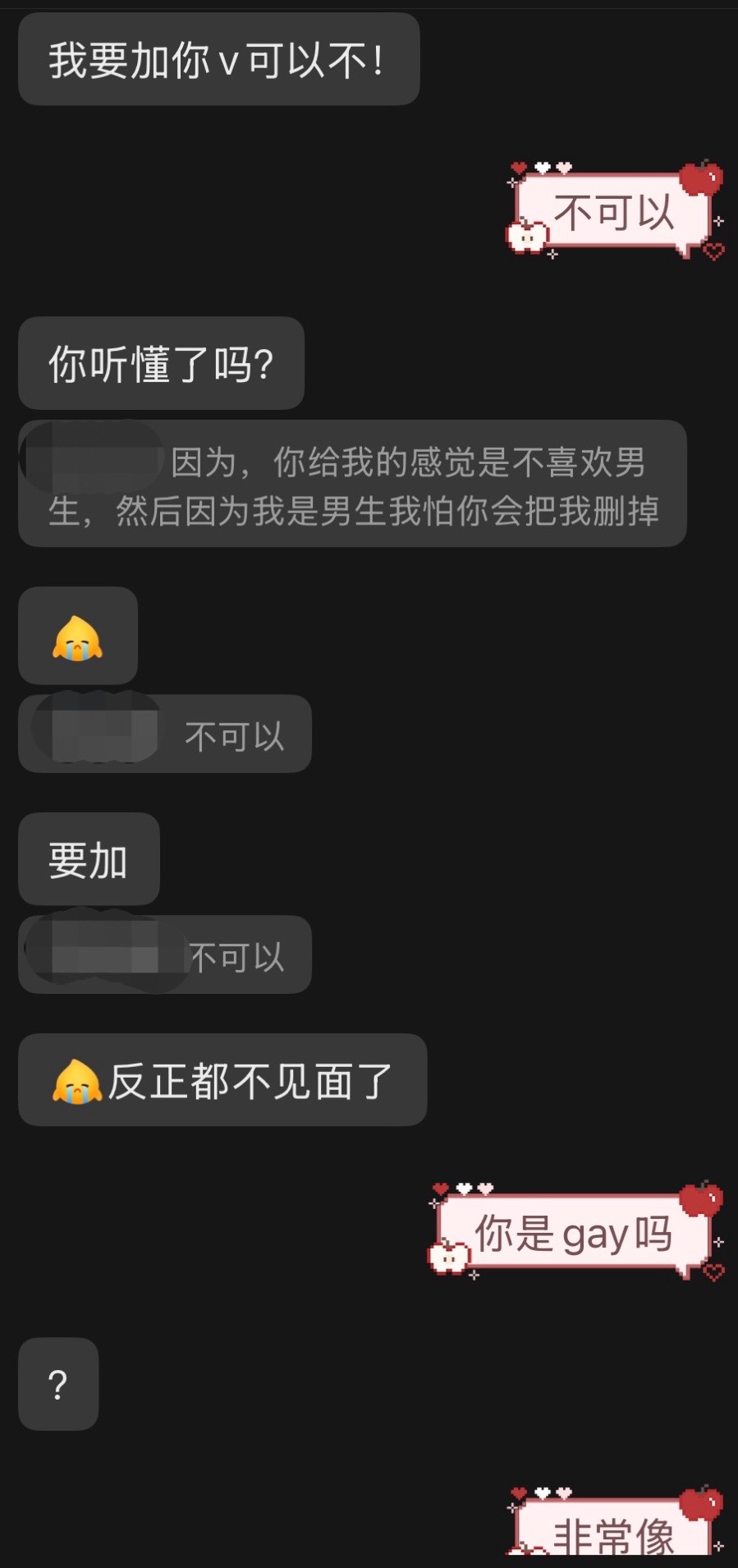Image resolution: width=738 pixels, height=1568 pixels.
Task: Open the quoted reply starting with 因为,你给我的感觉
Action: [352, 484]
